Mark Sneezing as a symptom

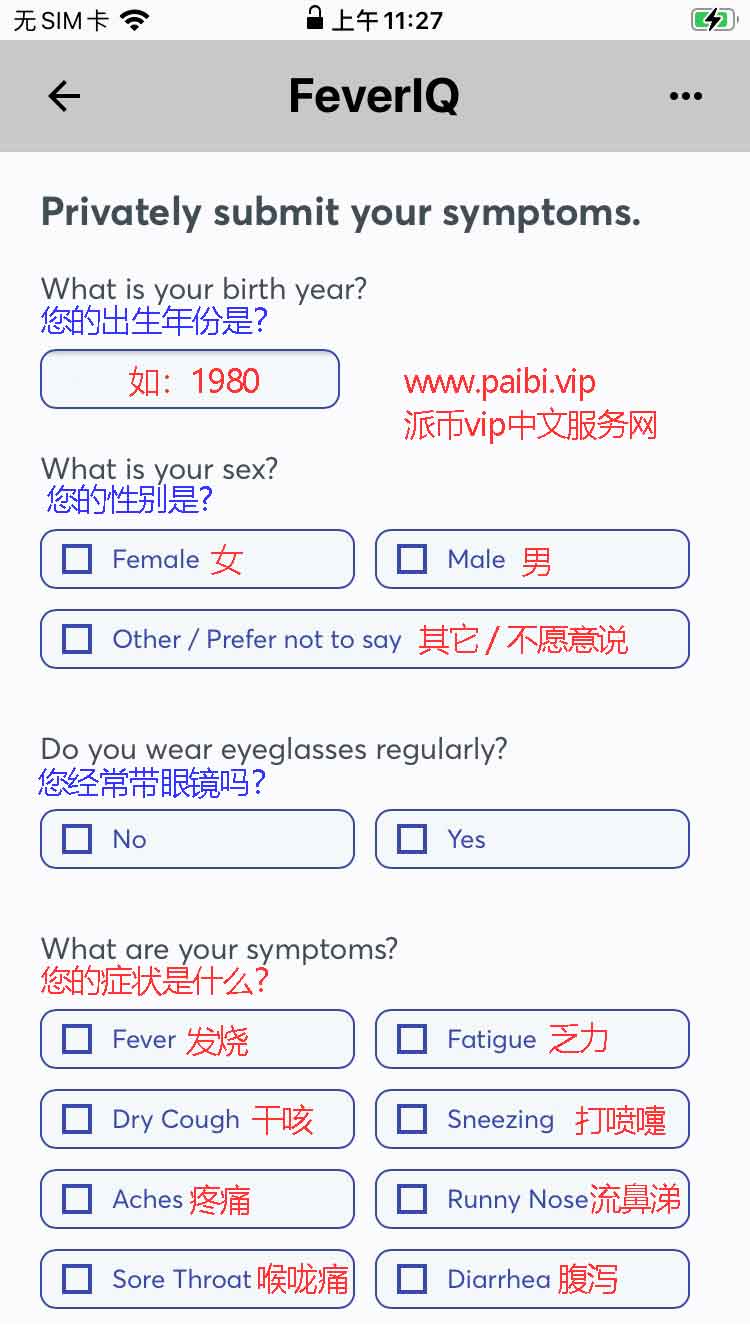pos(532,1119)
